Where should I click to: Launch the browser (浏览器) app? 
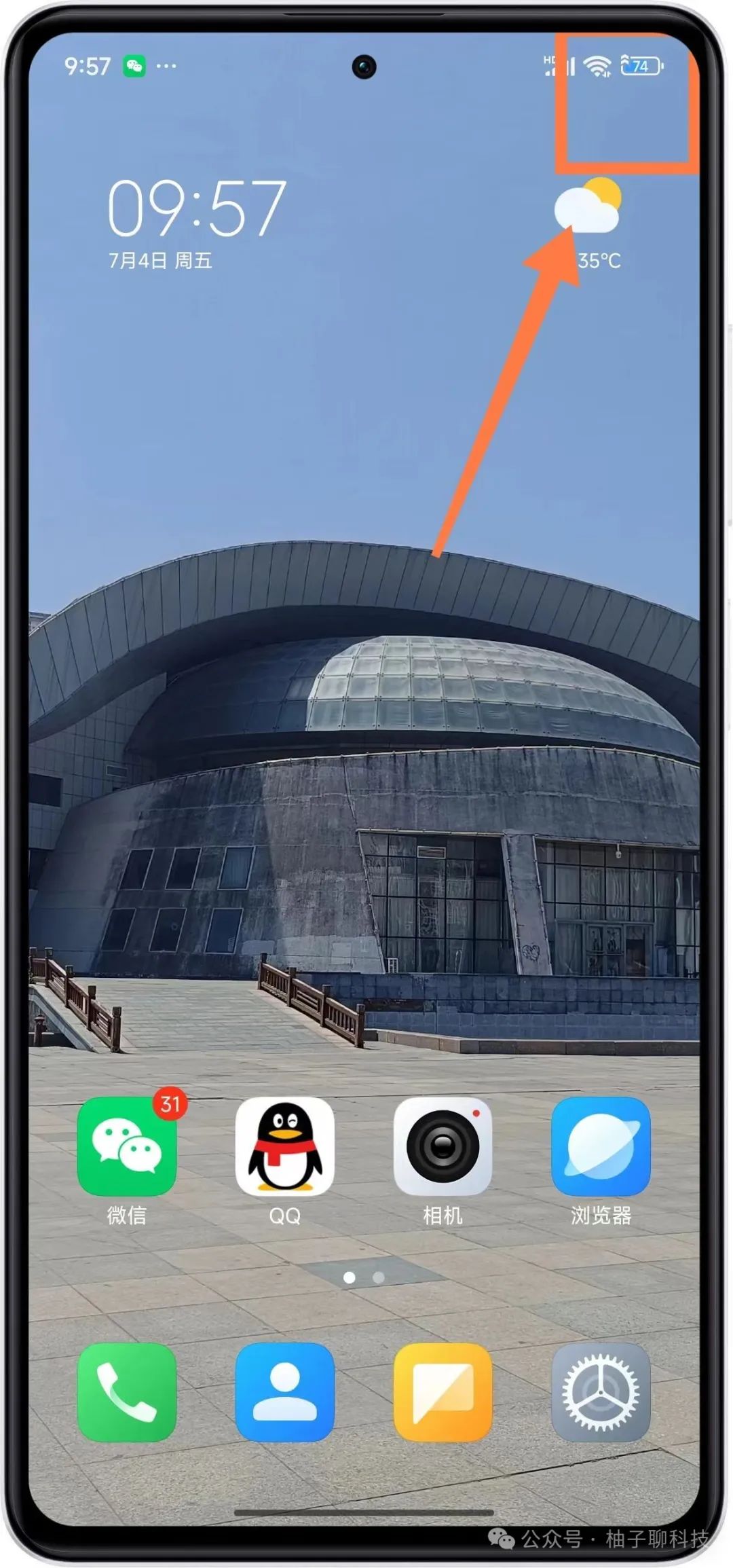(601, 1146)
